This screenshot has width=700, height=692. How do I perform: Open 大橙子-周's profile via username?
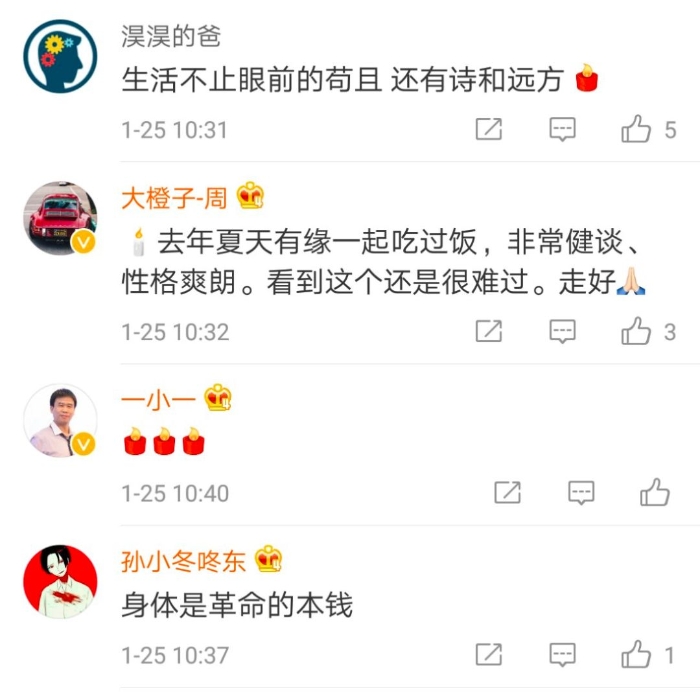174,198
